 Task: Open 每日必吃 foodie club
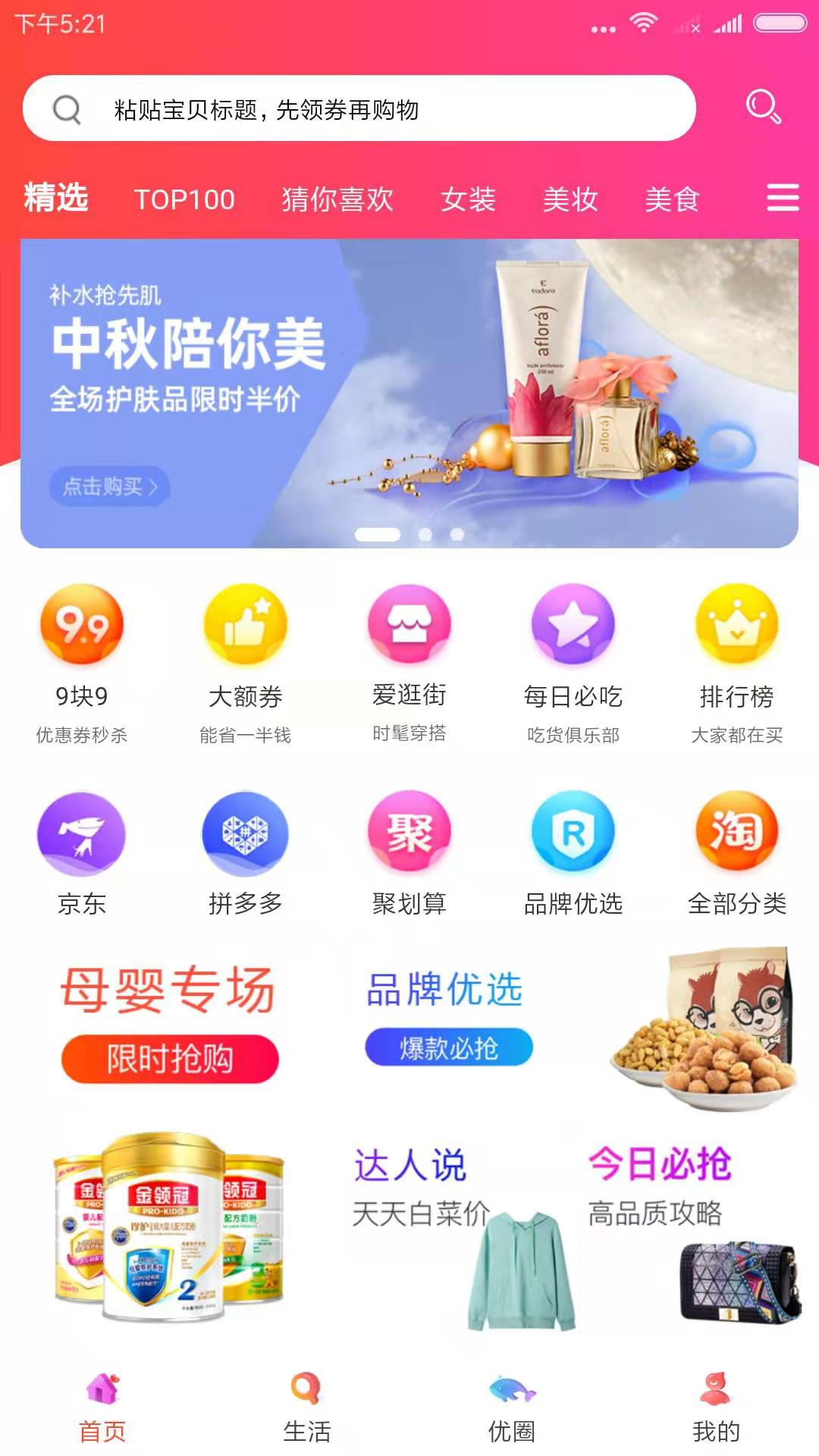[573, 660]
